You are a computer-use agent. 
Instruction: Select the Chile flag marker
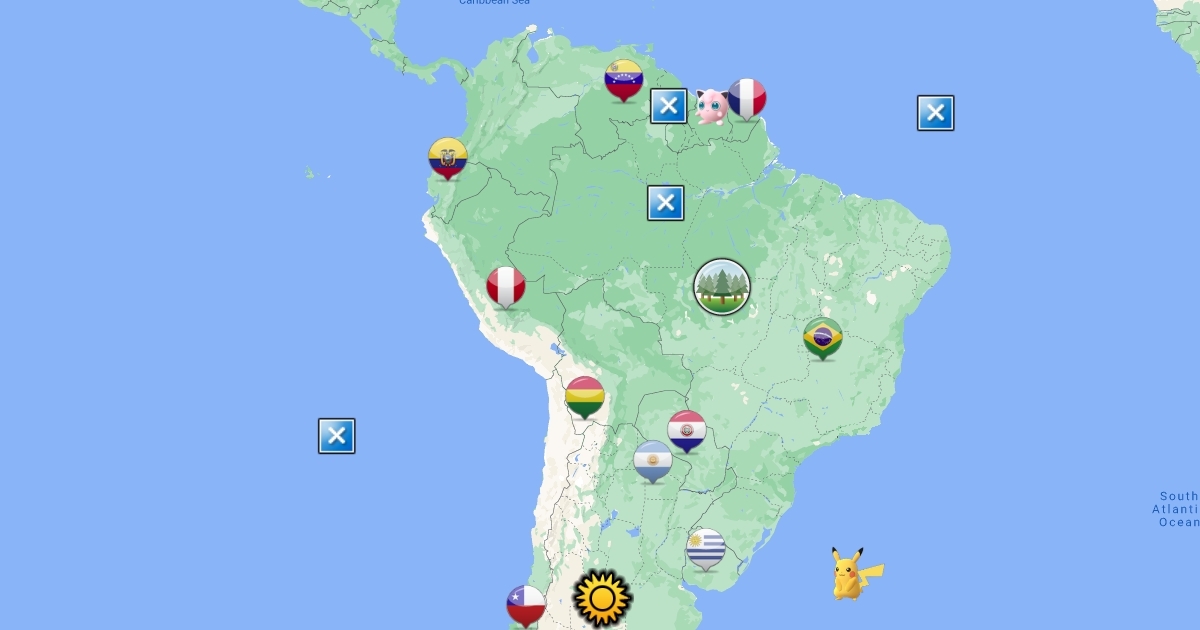pos(526,604)
